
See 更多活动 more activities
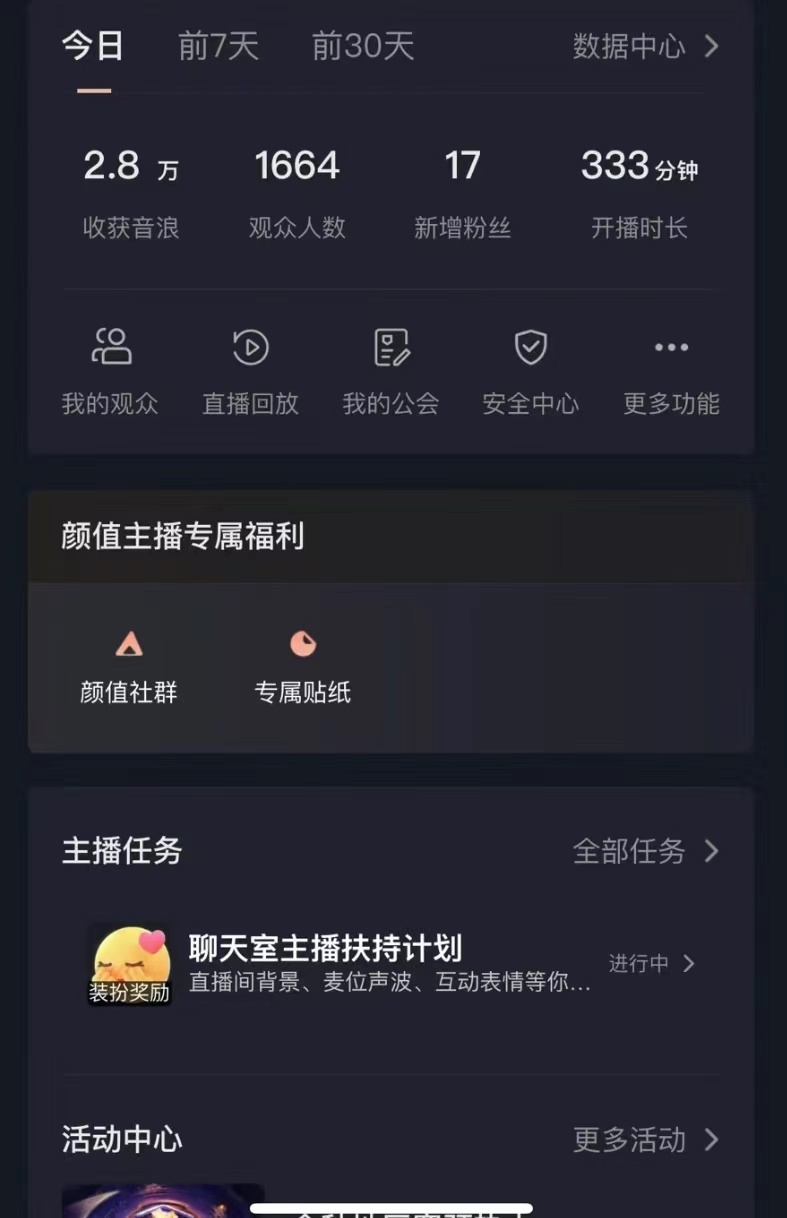point(645,1139)
